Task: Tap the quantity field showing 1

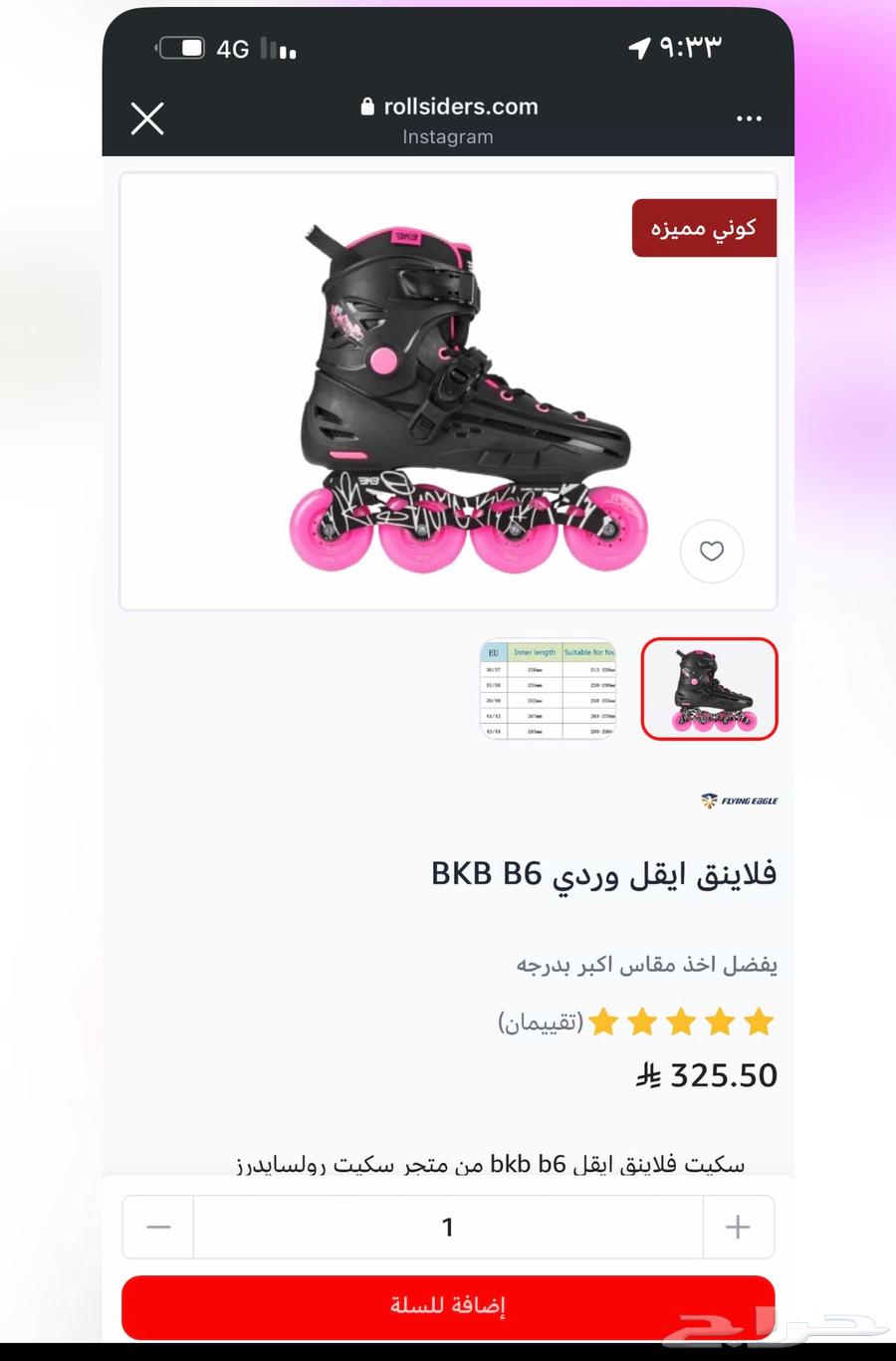Action: click(448, 1227)
